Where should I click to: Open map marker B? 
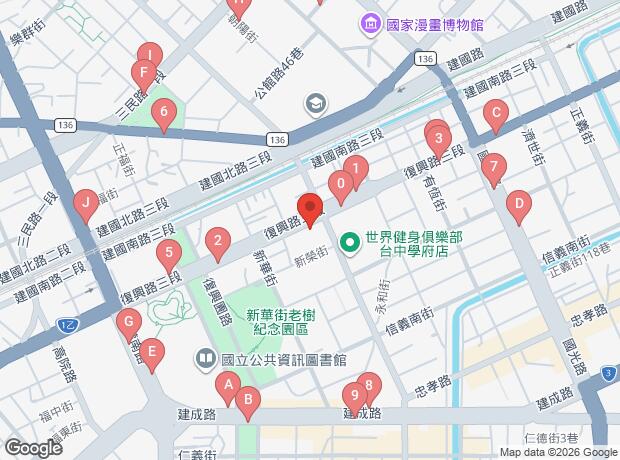point(248,404)
